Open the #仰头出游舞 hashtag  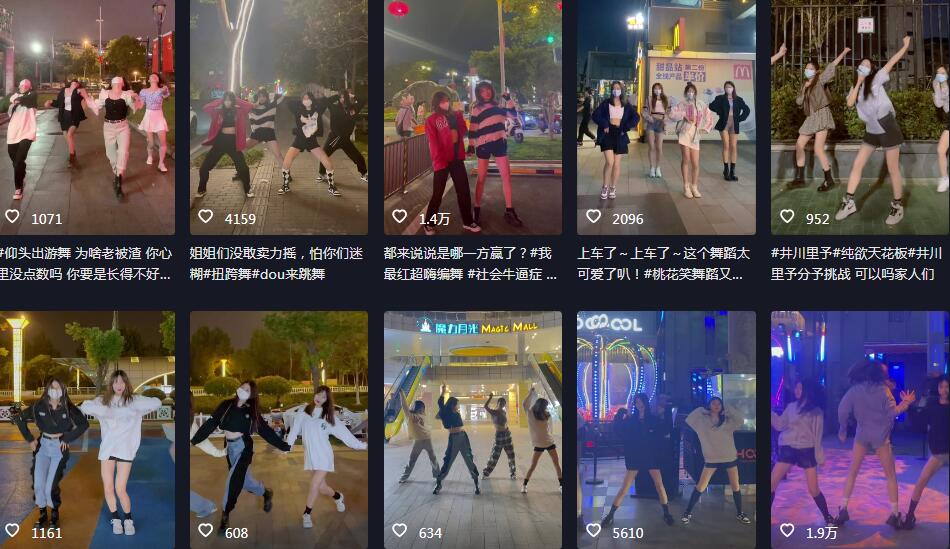tap(34, 253)
